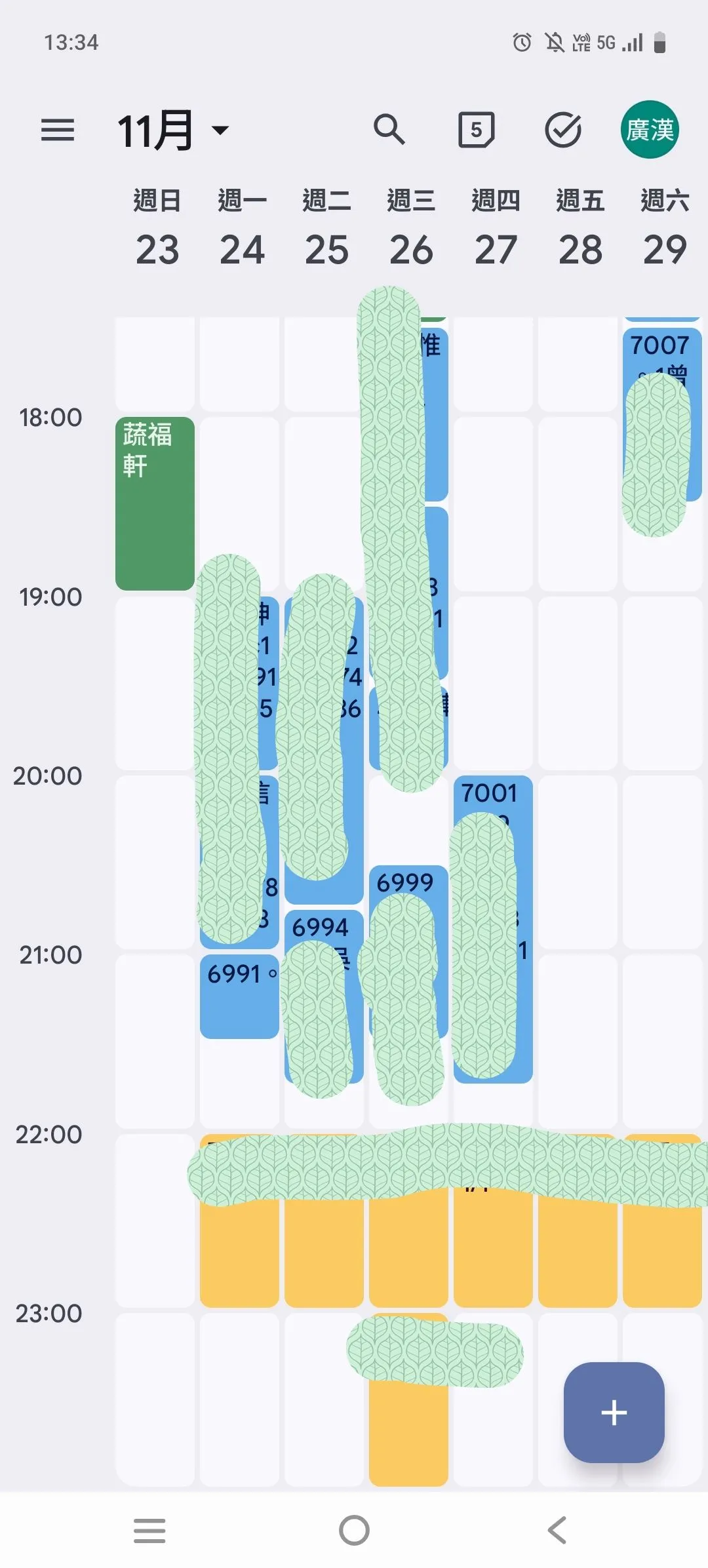Viewport: 708px width, 1568px height.
Task: Open the 7007 event on Saturday
Action: [x=659, y=345]
